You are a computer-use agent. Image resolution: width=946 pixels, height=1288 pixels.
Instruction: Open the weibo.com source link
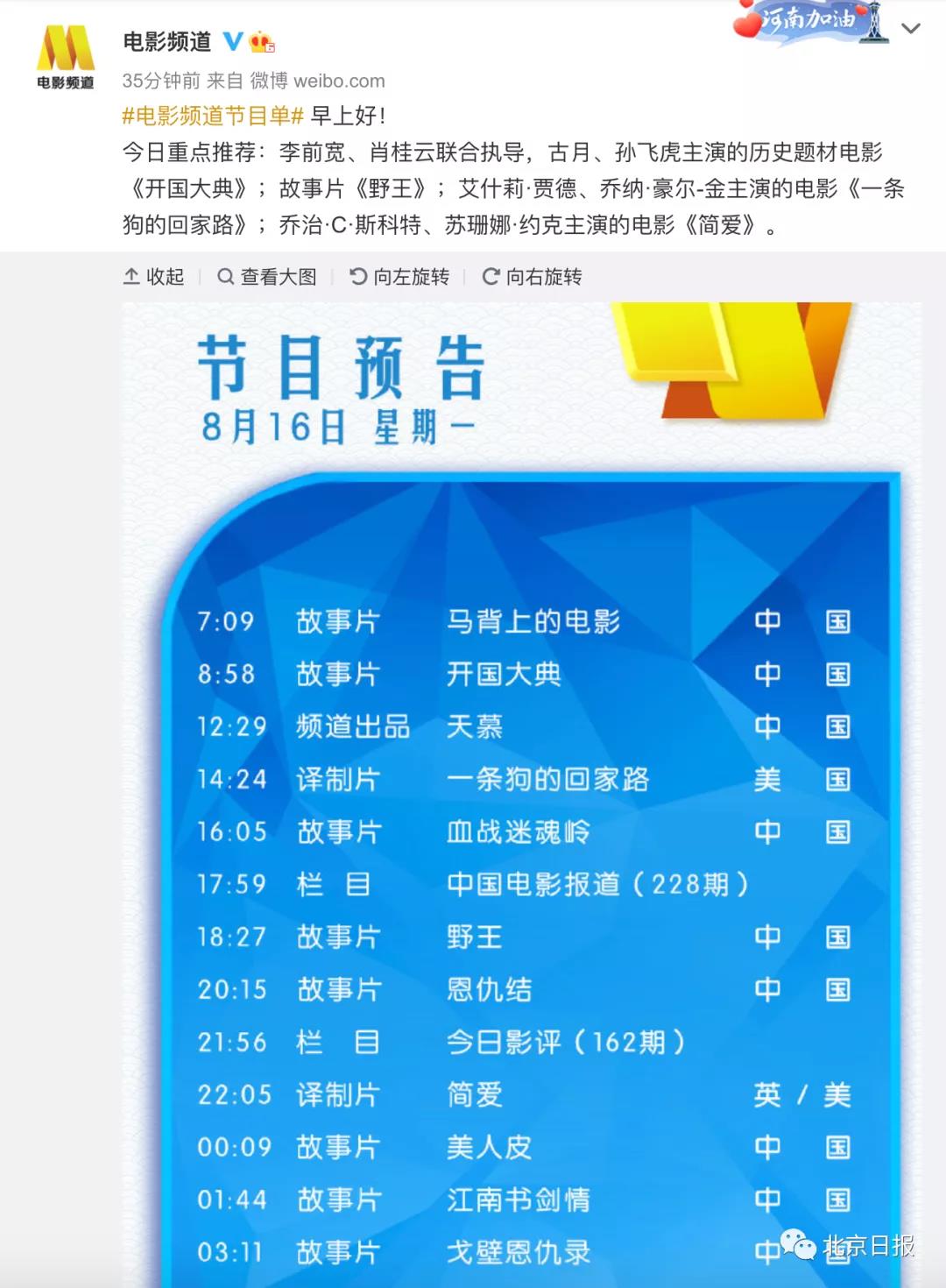[x=339, y=81]
